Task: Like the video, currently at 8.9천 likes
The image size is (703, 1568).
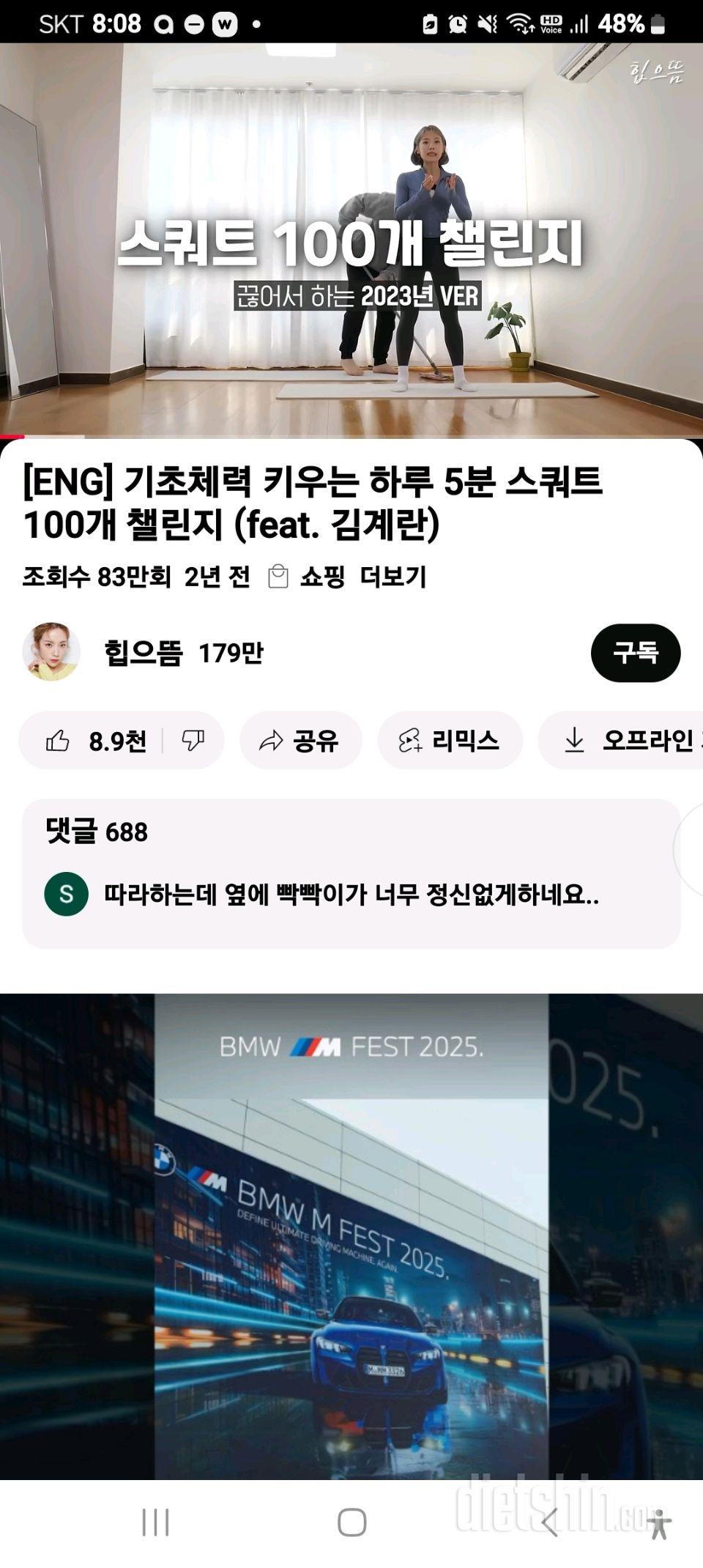Action: pos(95,741)
